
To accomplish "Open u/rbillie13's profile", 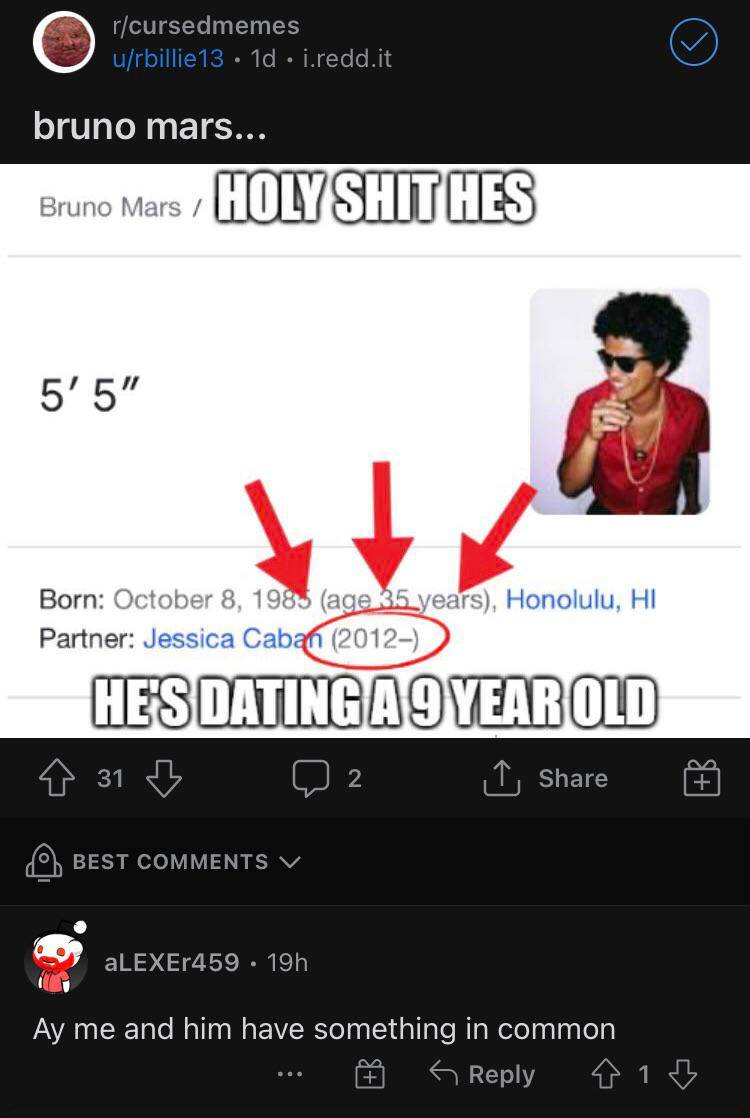I will (x=167, y=59).
